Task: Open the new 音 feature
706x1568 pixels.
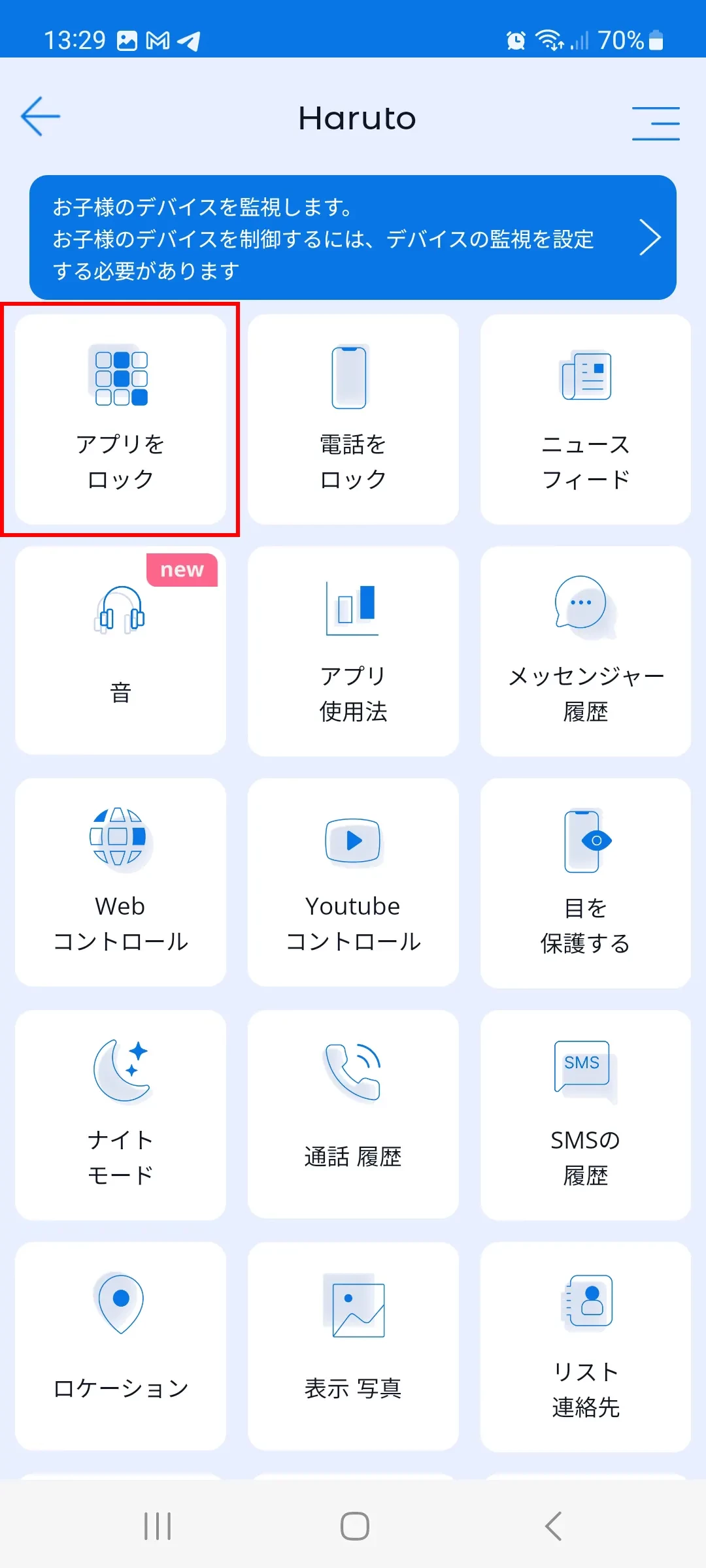Action: tap(121, 651)
